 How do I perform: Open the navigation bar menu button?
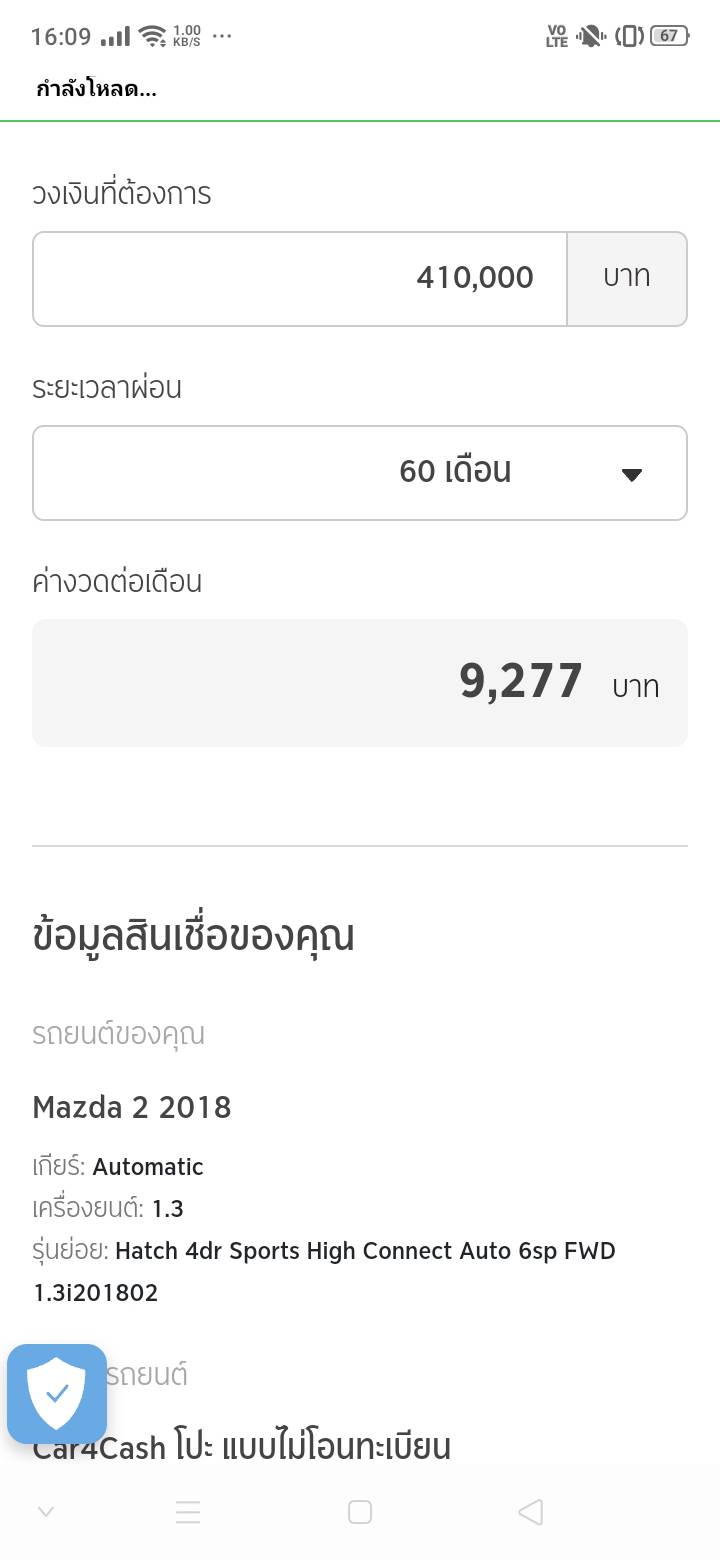coord(188,1512)
